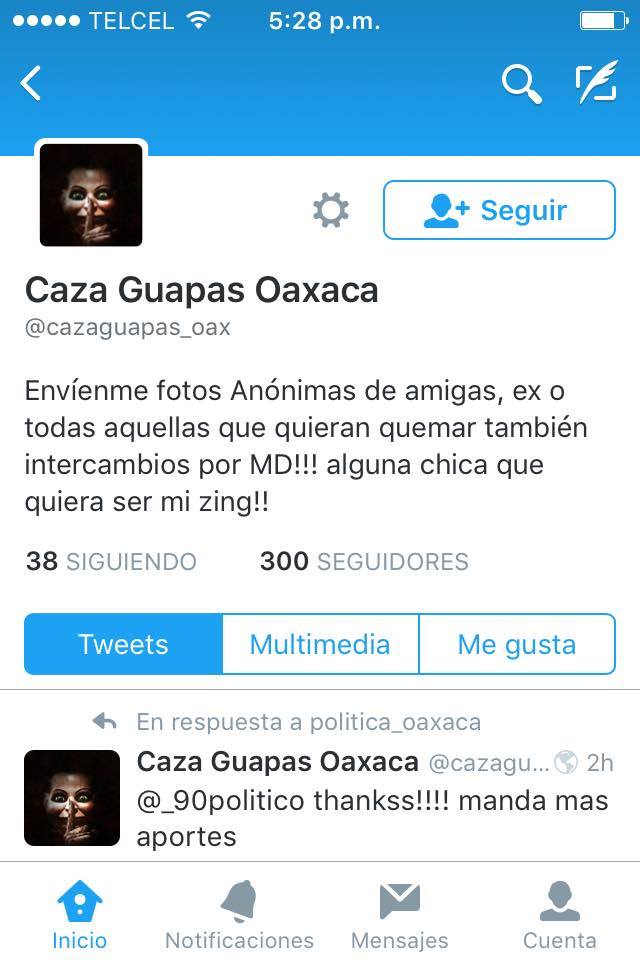640x960 pixels.
Task: Open the search magnifier icon
Action: (520, 85)
